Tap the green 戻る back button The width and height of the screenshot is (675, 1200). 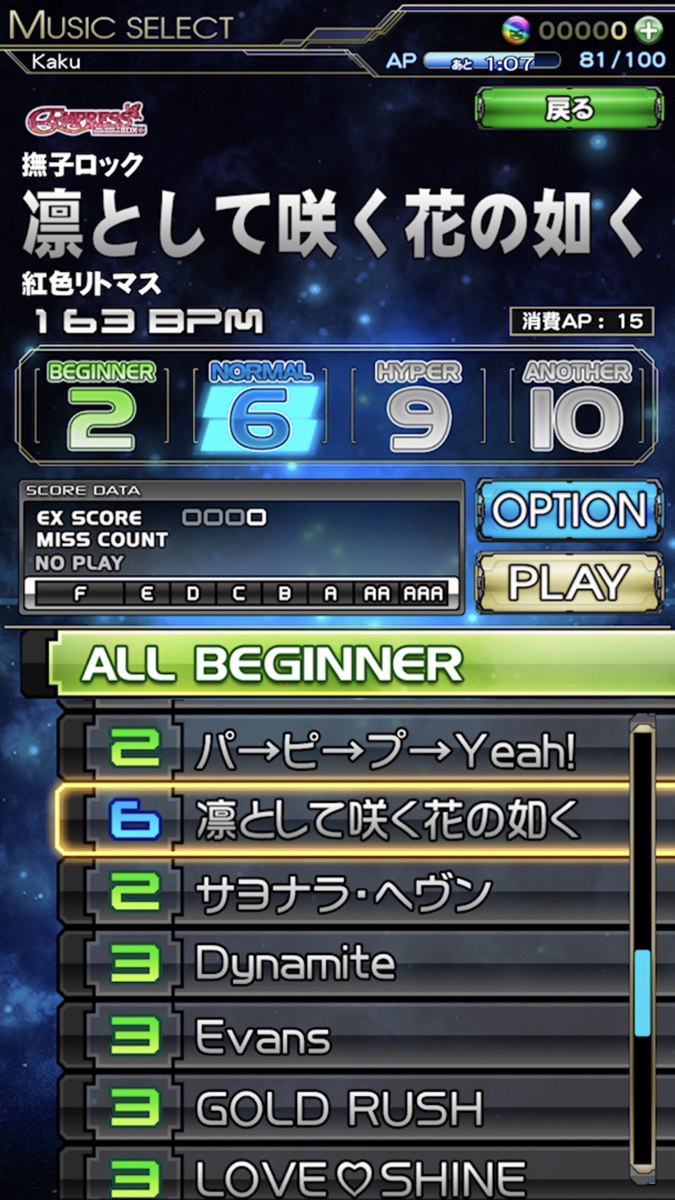coord(569,108)
